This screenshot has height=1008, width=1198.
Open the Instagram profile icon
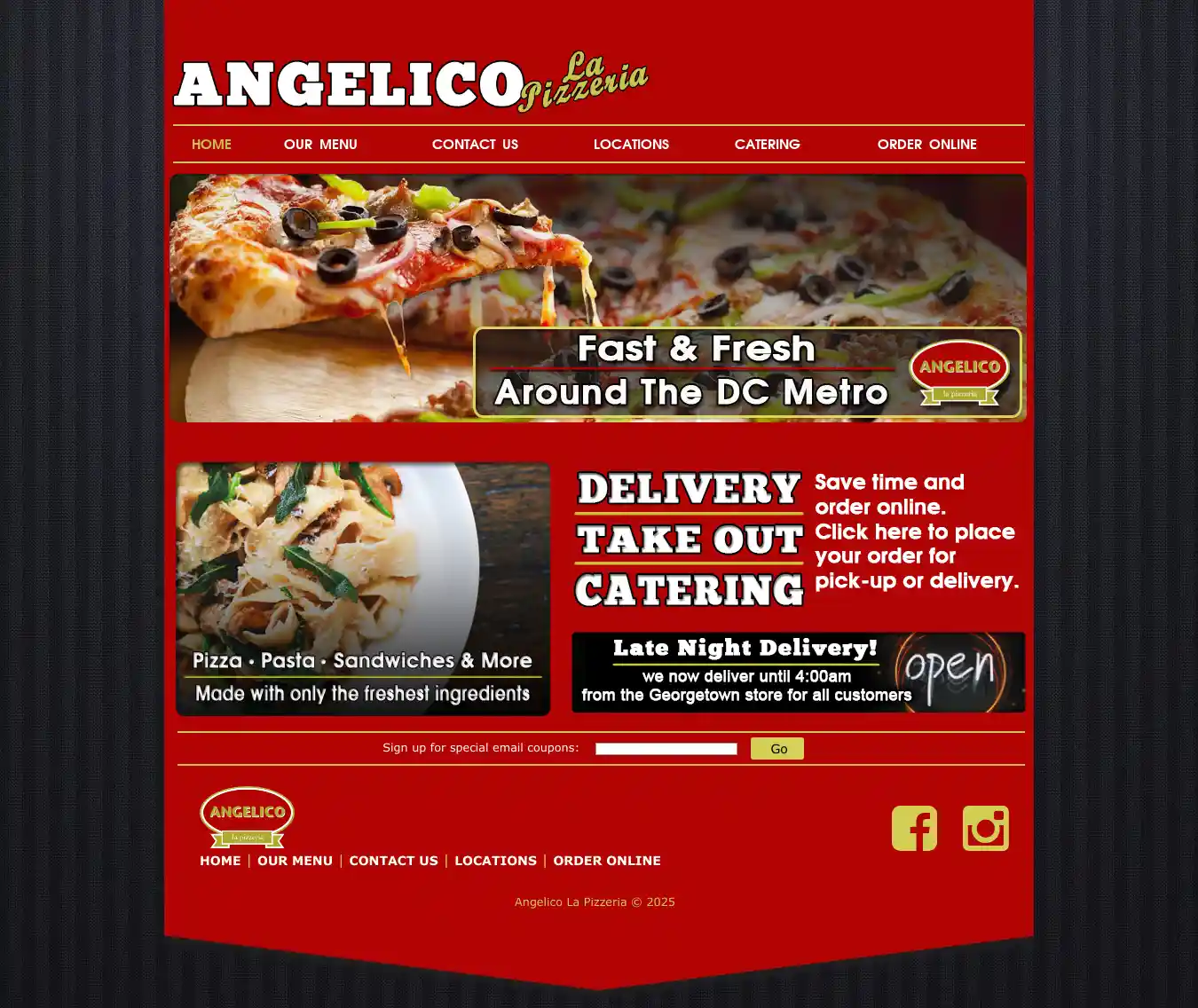(985, 828)
